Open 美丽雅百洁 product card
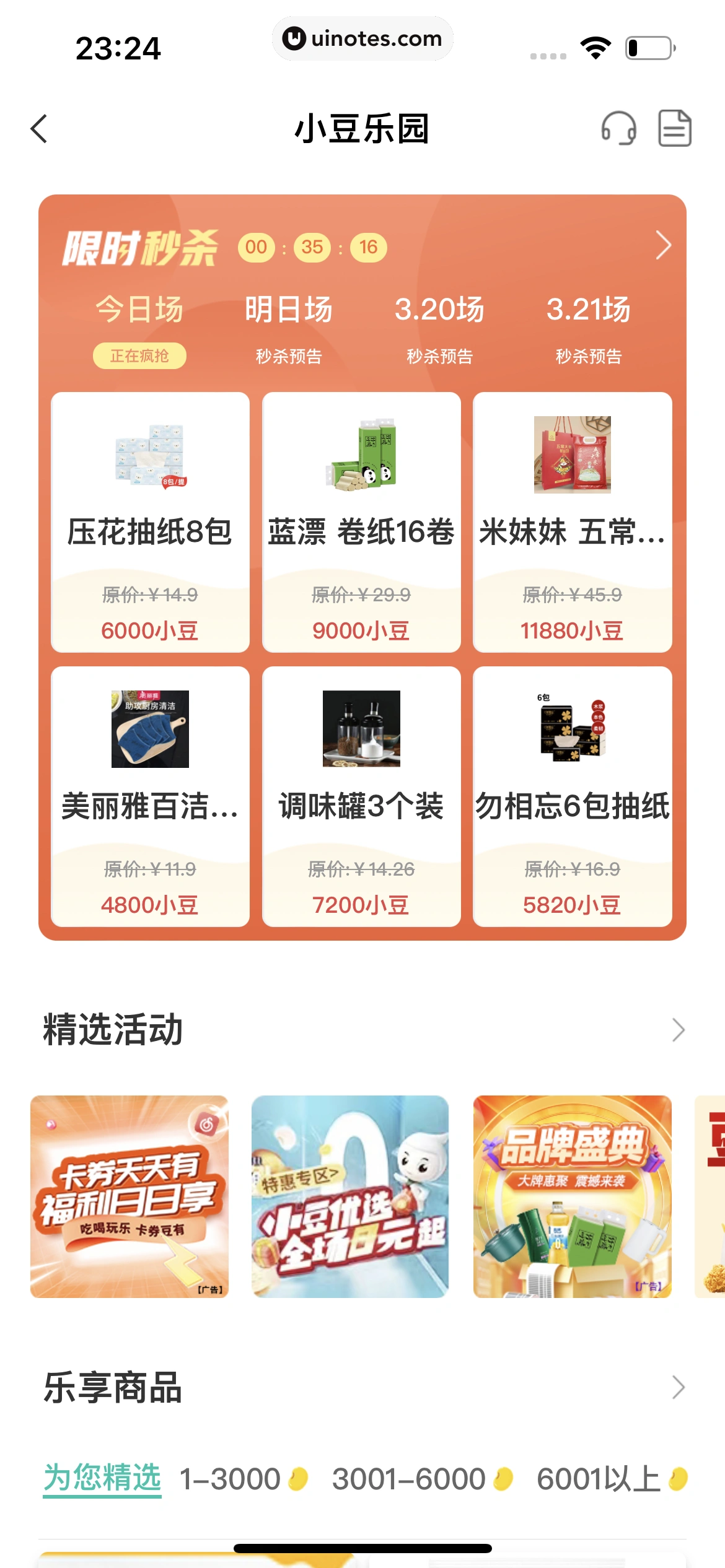The image size is (725, 1568). (x=150, y=796)
